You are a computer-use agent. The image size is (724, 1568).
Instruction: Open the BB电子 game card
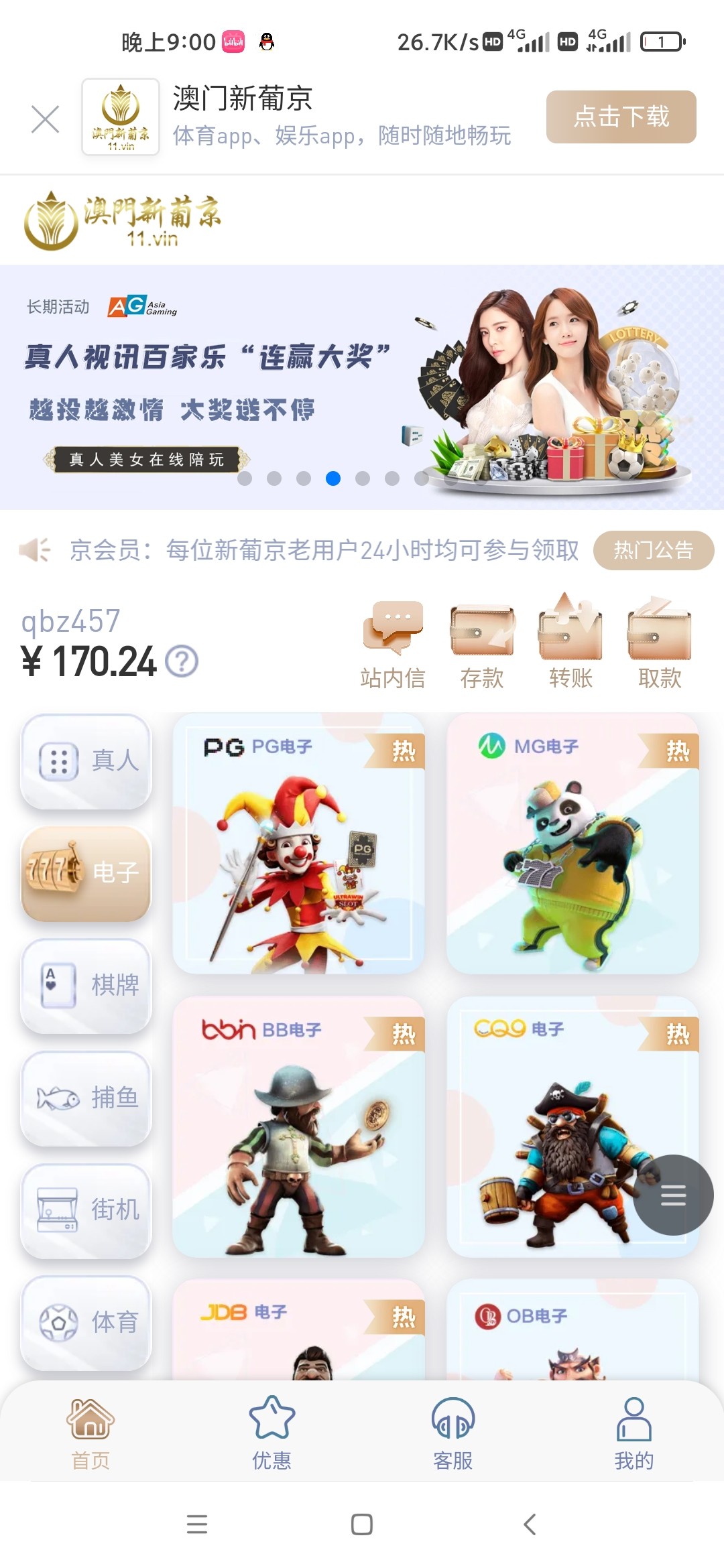(299, 1126)
